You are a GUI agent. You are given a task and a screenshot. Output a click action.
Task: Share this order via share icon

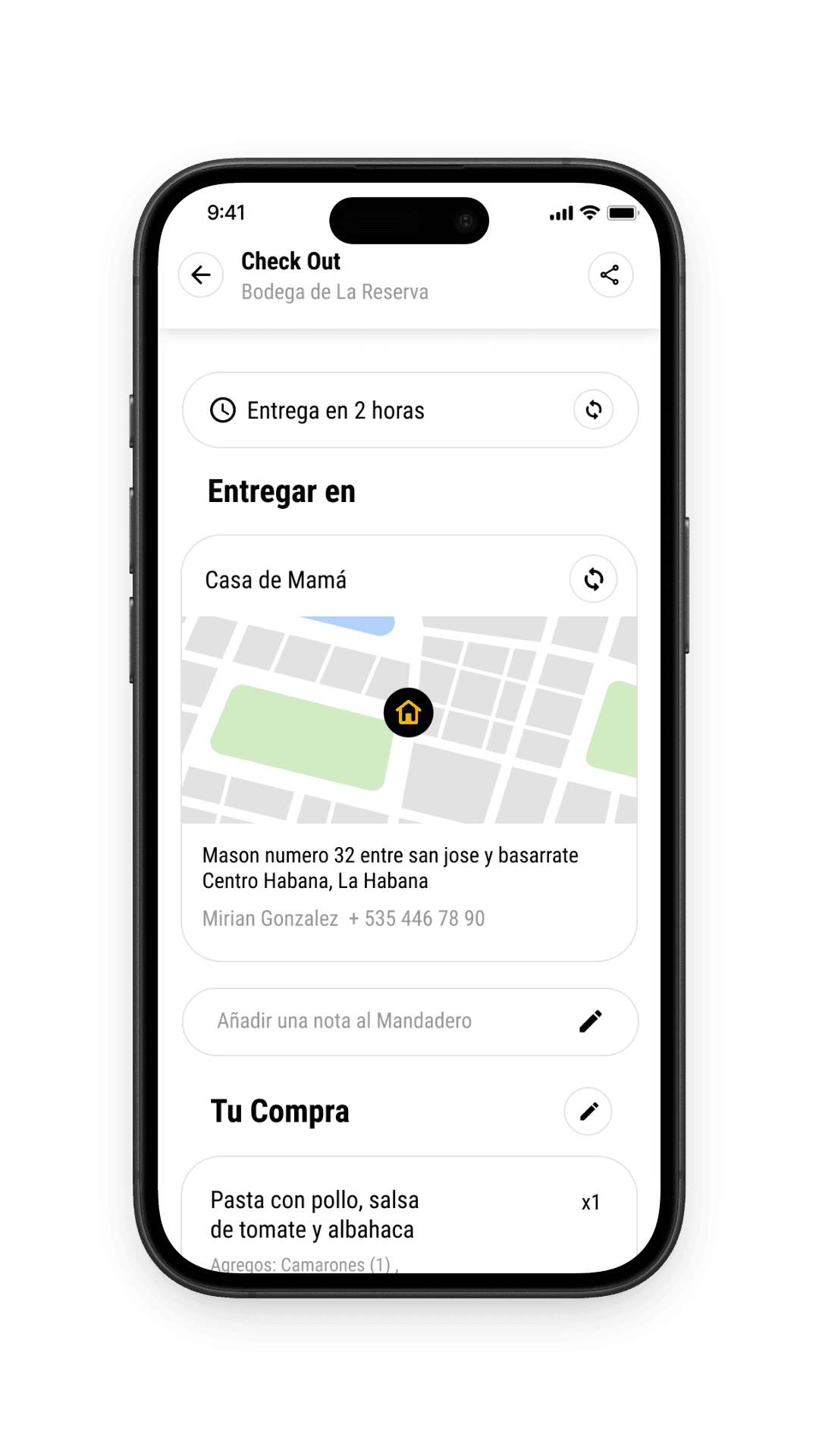(610, 275)
